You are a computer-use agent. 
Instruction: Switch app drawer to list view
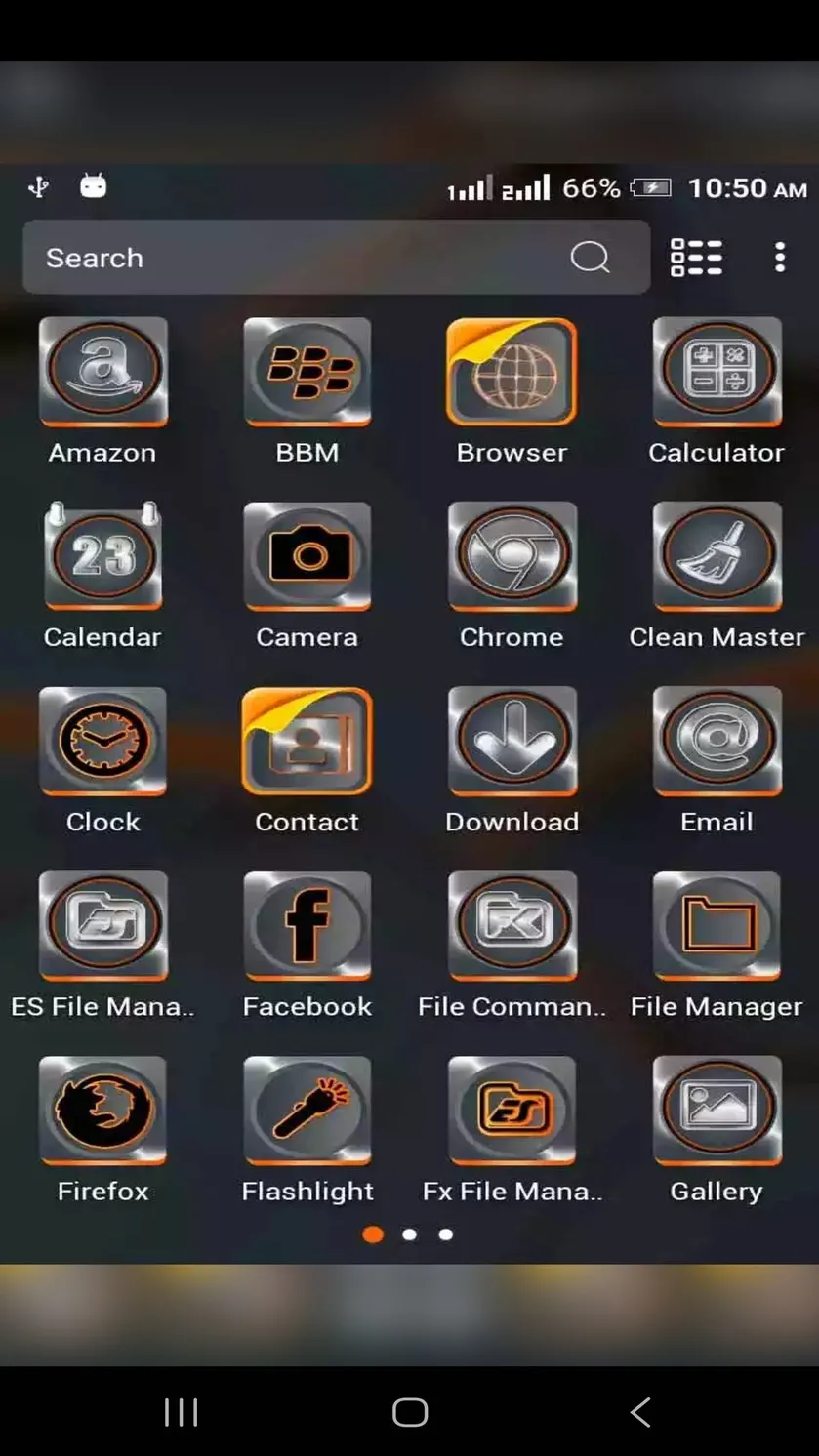(696, 258)
